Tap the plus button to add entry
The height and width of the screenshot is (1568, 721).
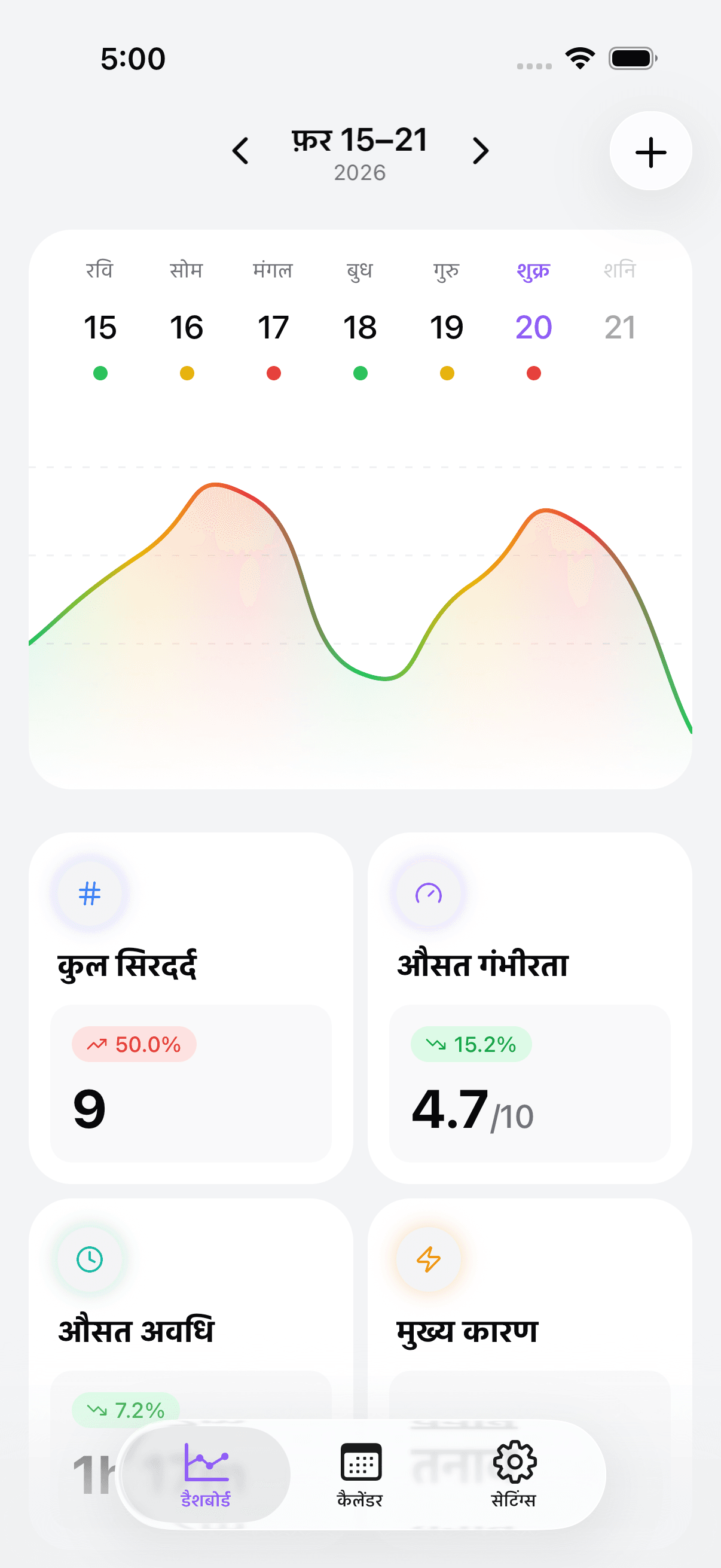pos(650,152)
